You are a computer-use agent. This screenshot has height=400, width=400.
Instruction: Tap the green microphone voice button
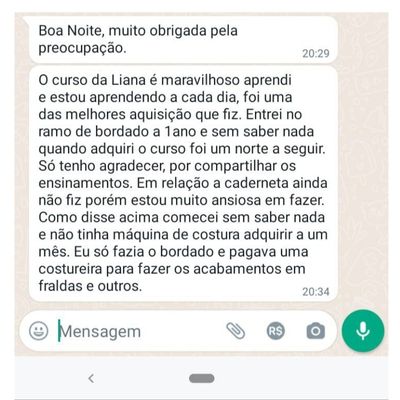tap(363, 331)
